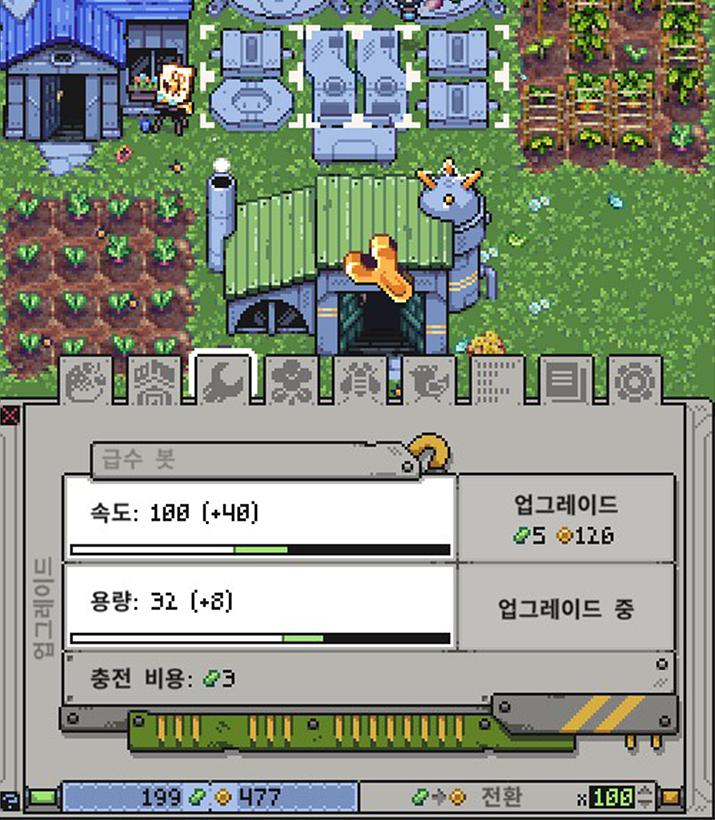The height and width of the screenshot is (820, 715).
Task: Adjust the x100 conversion amount stepper
Action: click(645, 797)
